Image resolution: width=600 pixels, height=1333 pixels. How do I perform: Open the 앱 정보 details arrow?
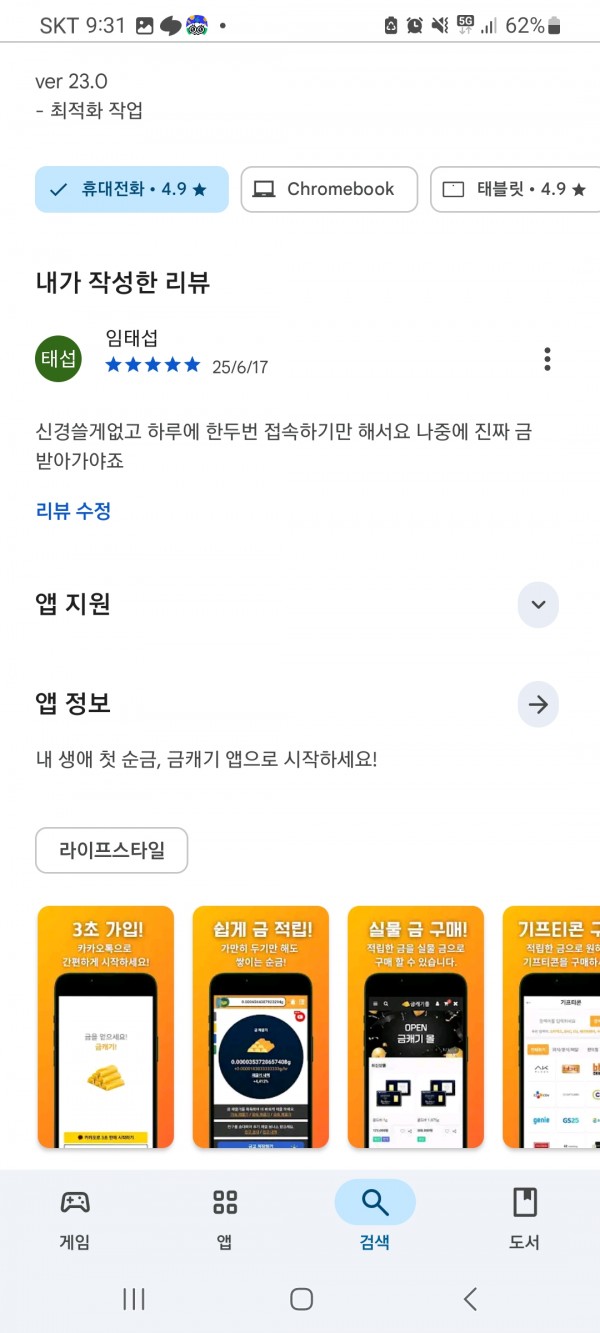538,705
